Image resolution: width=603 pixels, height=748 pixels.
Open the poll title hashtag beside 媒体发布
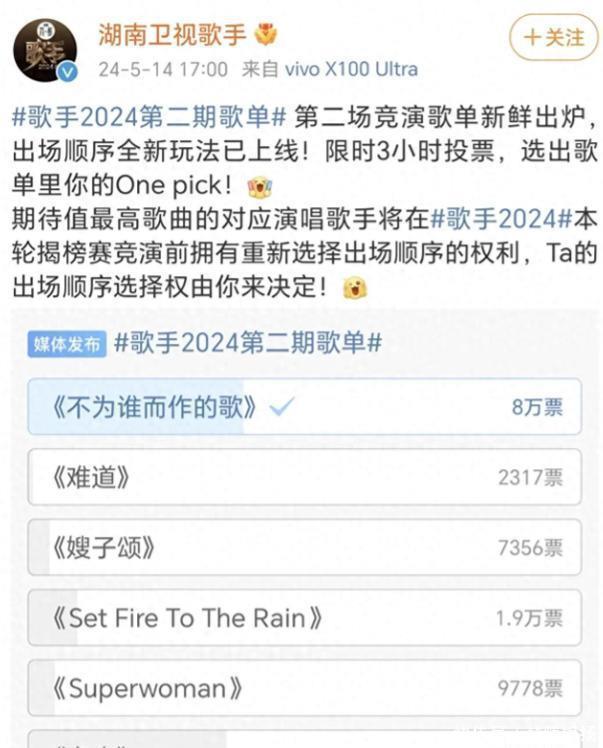click(x=248, y=343)
